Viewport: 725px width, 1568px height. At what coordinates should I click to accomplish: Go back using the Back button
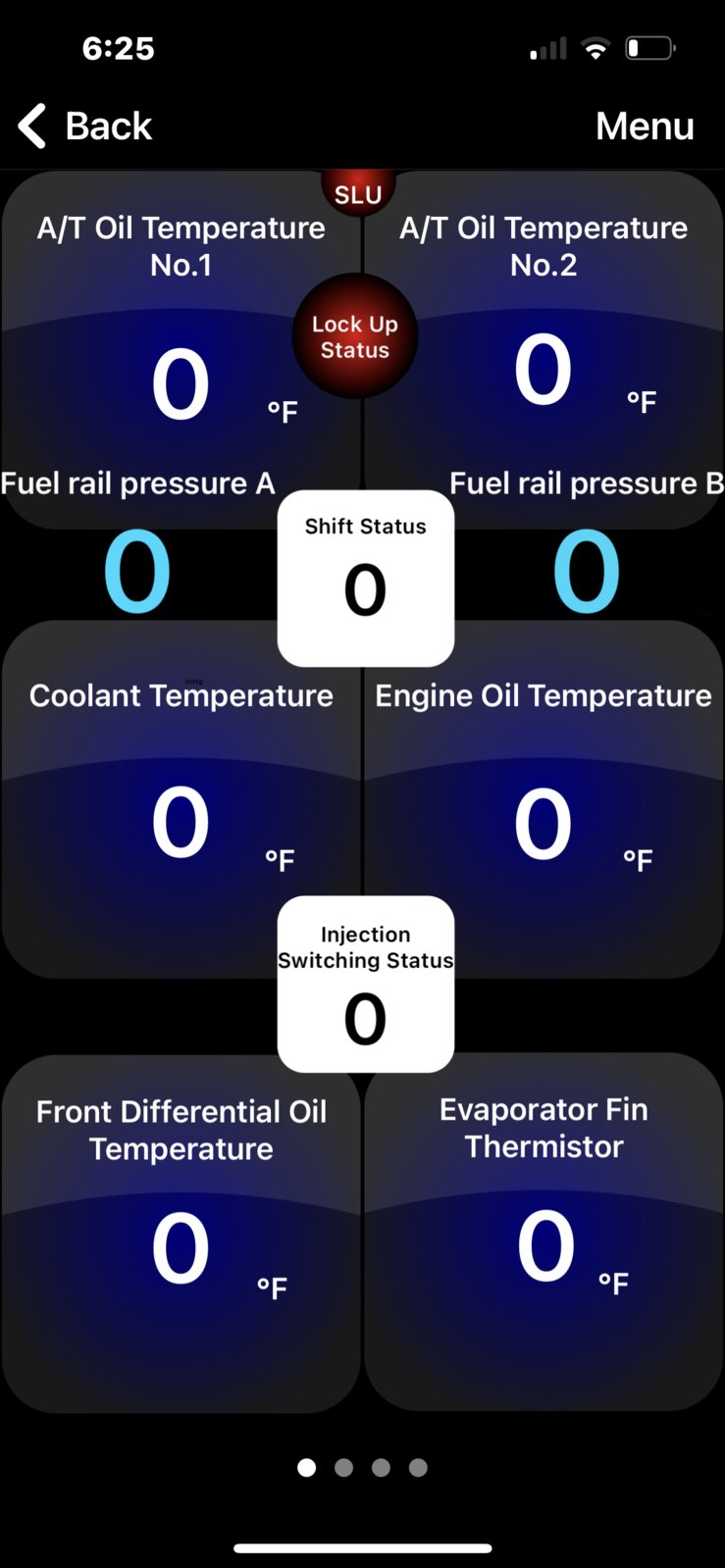[86, 126]
